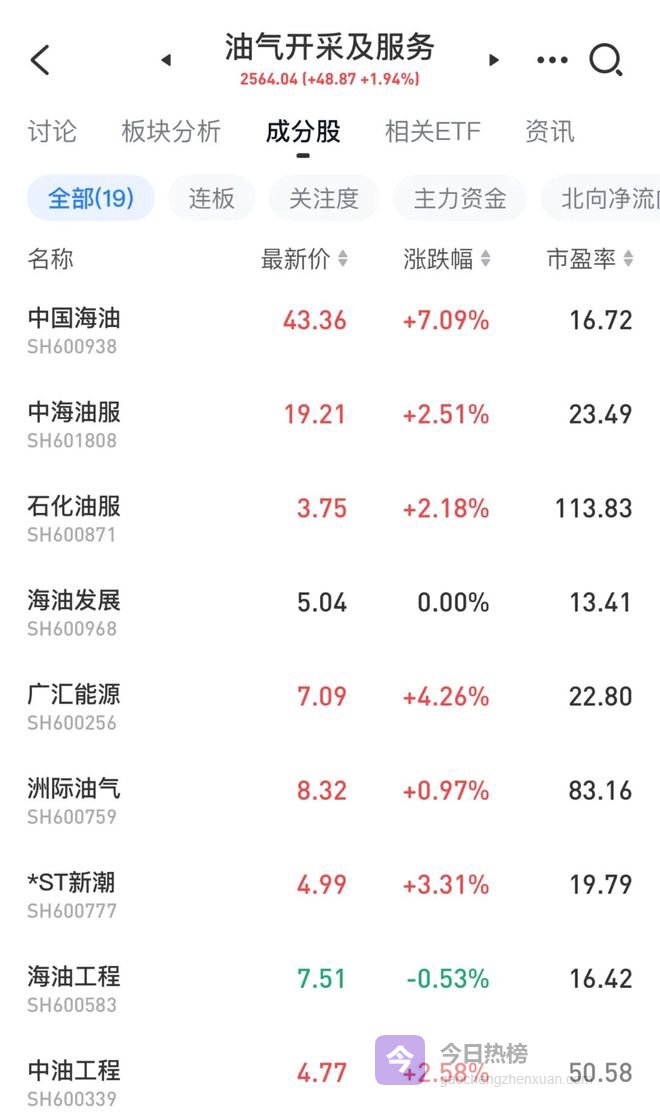Select the 全部(19) filter chip

(91, 198)
